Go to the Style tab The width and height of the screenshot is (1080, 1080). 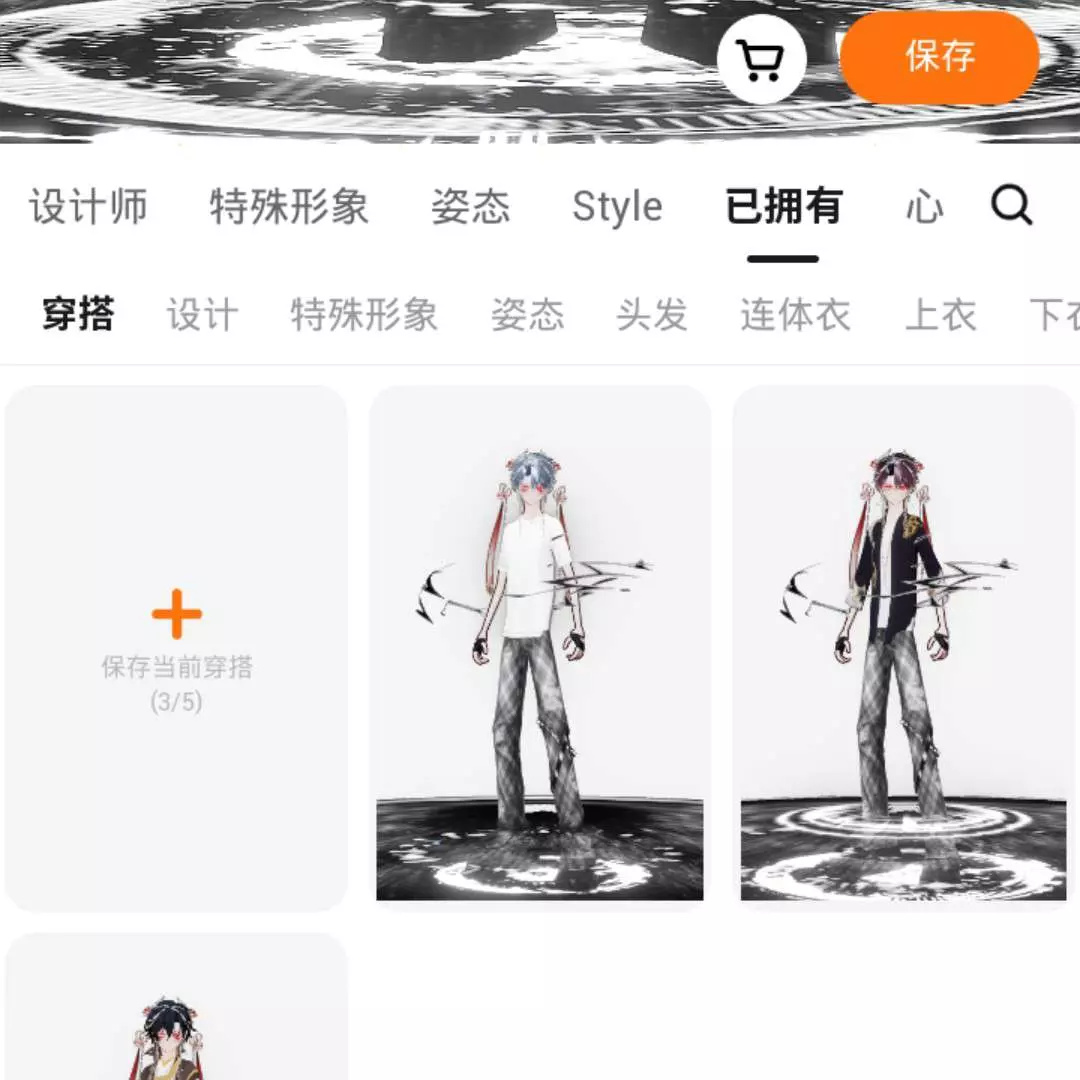pyautogui.click(x=617, y=207)
